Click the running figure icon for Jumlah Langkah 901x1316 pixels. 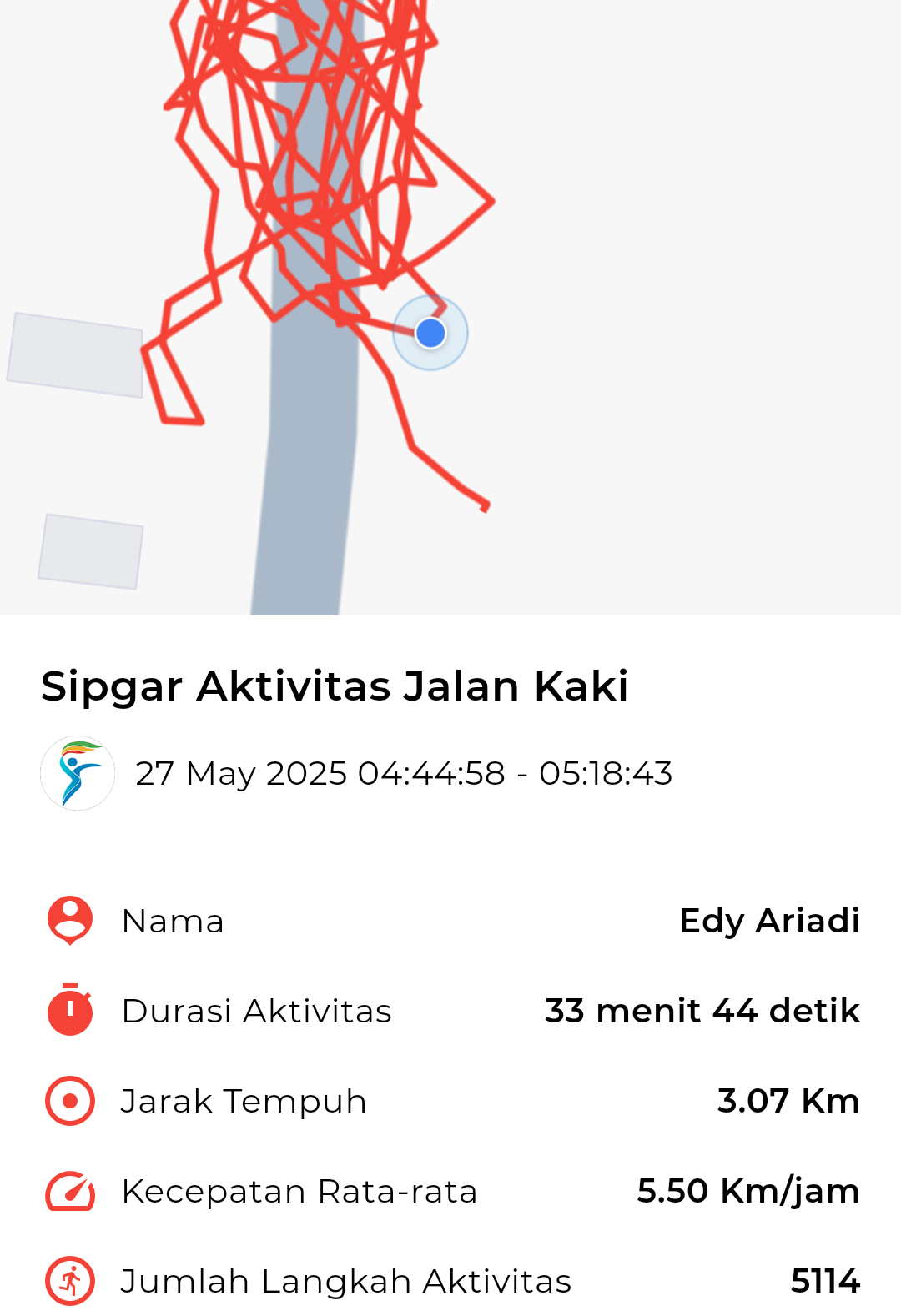tap(69, 1280)
